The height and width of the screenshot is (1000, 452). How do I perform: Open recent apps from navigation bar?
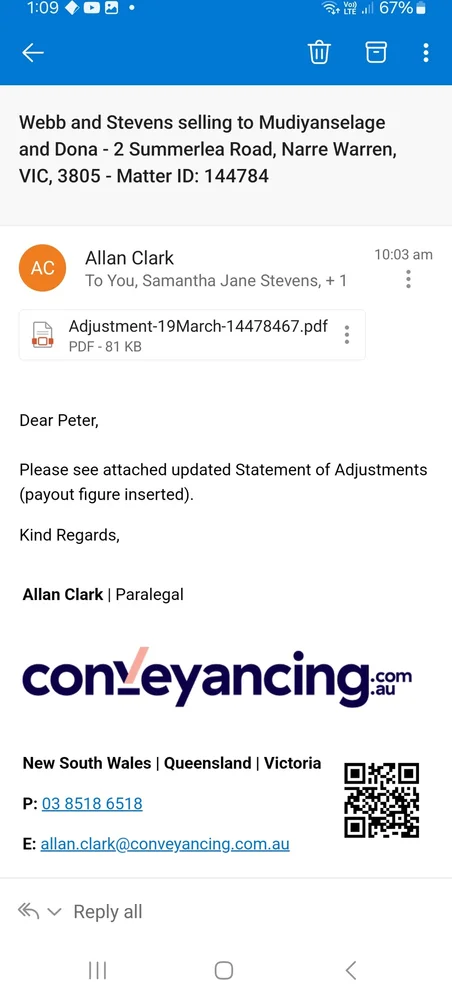[97, 971]
